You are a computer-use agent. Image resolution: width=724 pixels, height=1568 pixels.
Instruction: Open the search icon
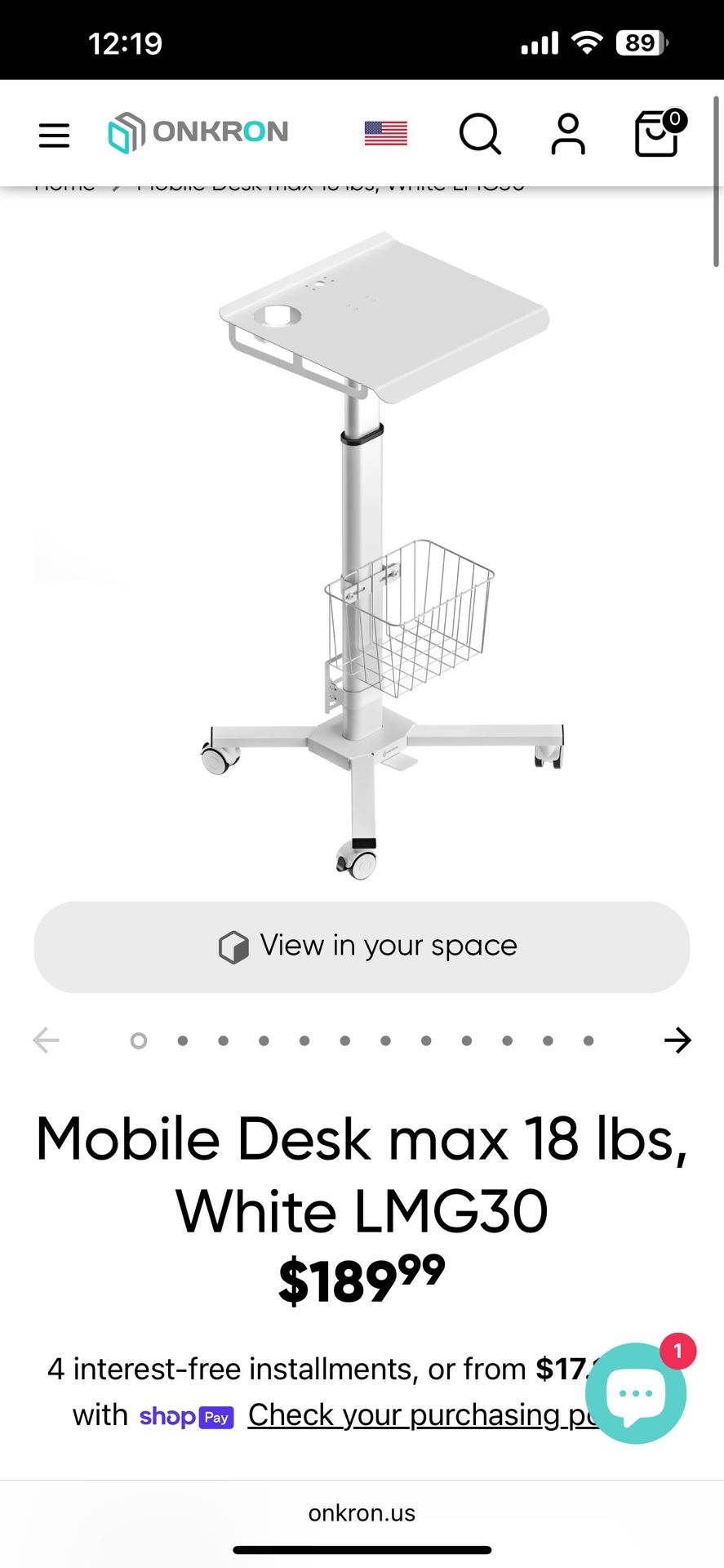pyautogui.click(x=481, y=135)
